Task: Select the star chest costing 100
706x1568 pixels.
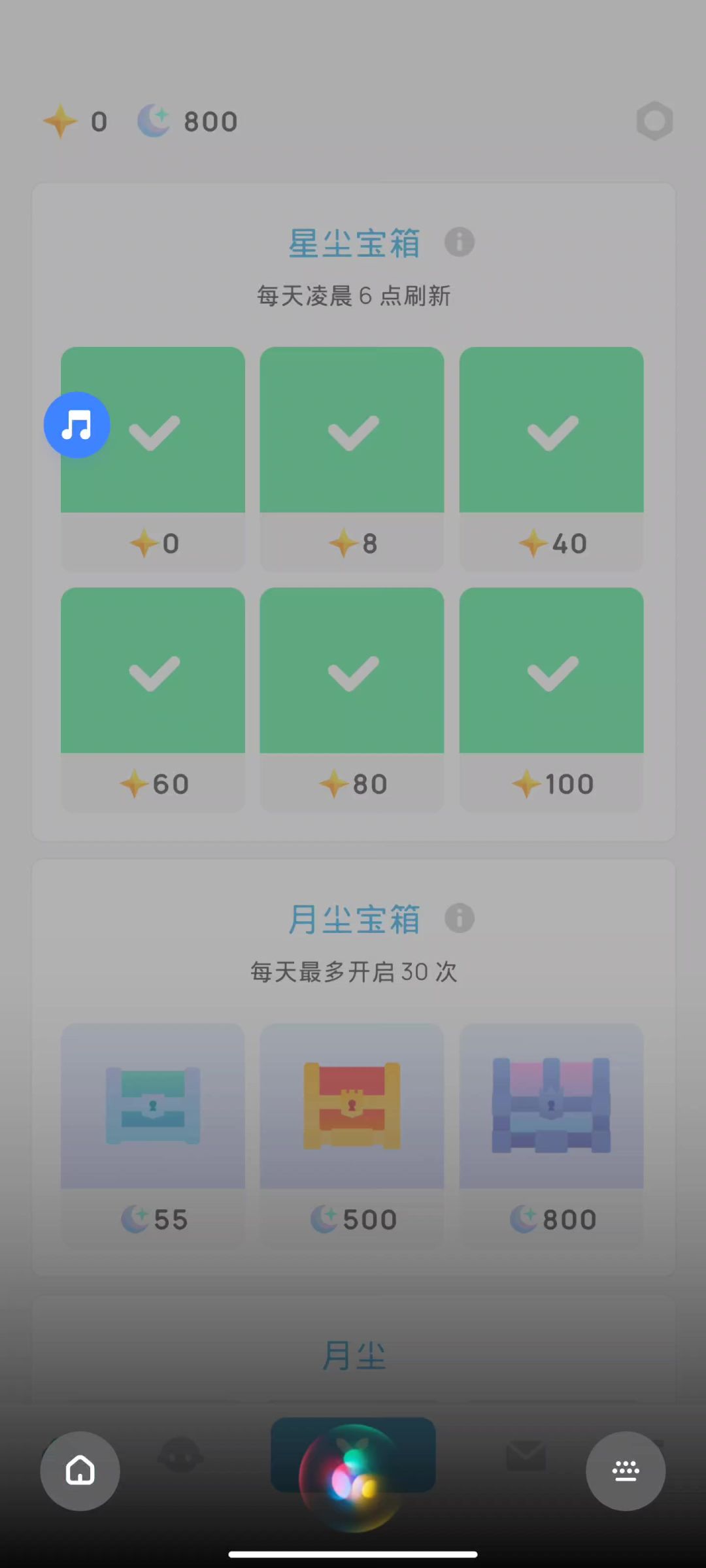Action: pyautogui.click(x=551, y=698)
